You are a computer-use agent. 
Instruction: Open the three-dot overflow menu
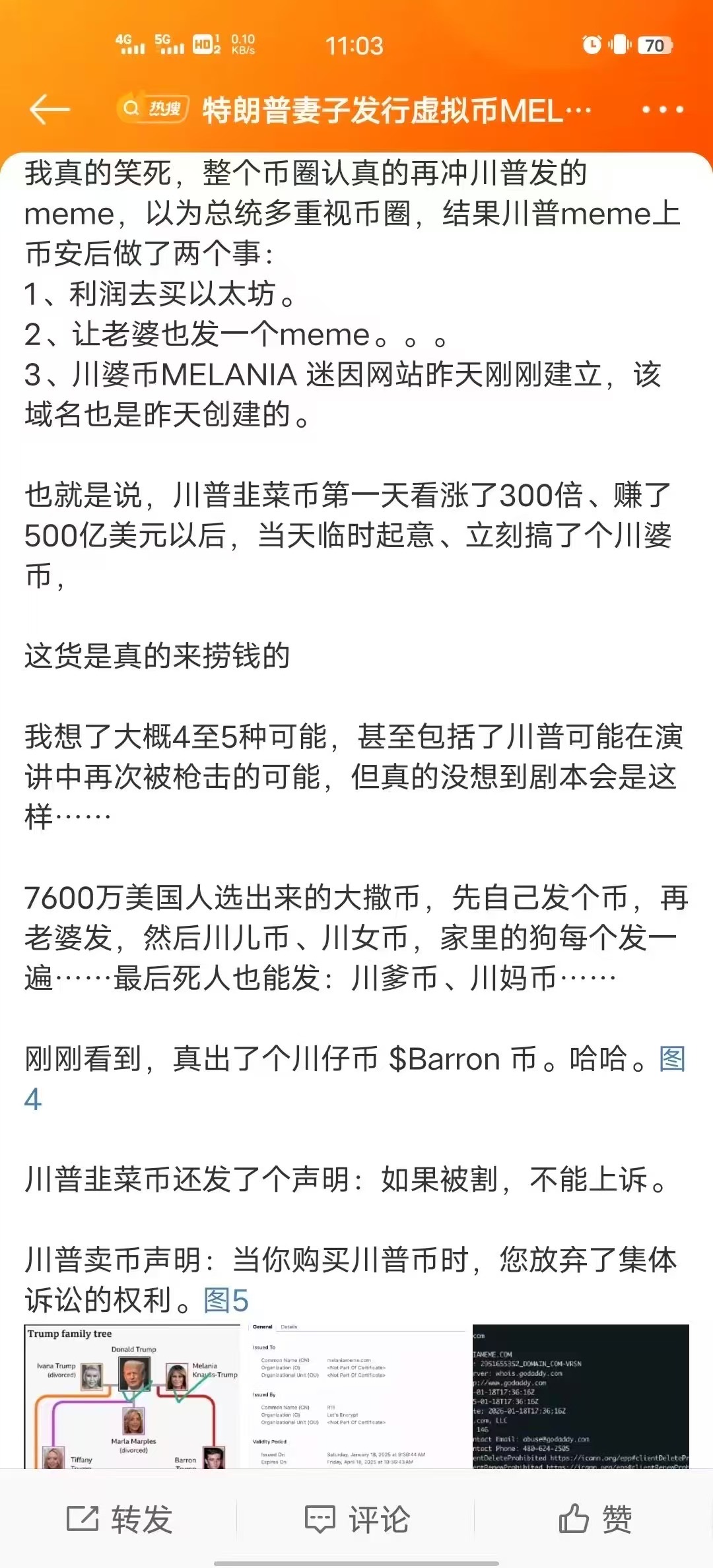point(662,110)
